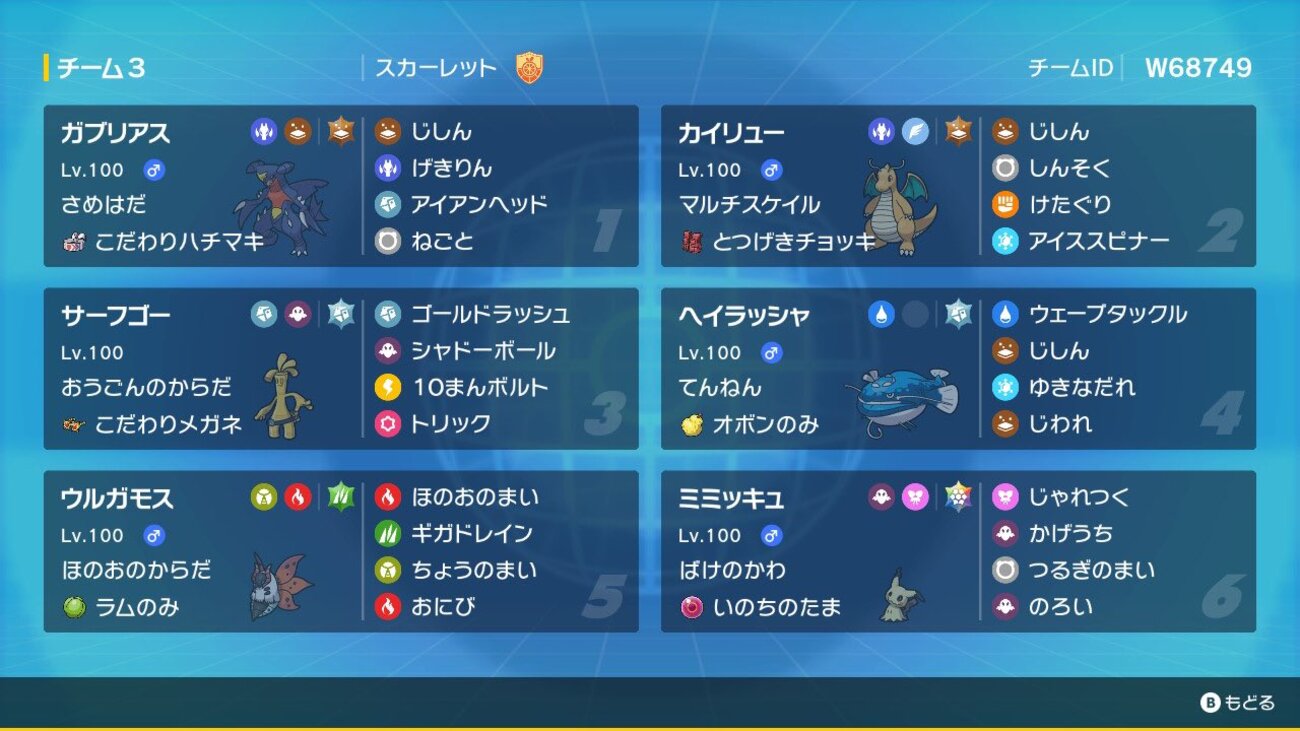
Task: Go back with the もどる button
Action: 1238,703
